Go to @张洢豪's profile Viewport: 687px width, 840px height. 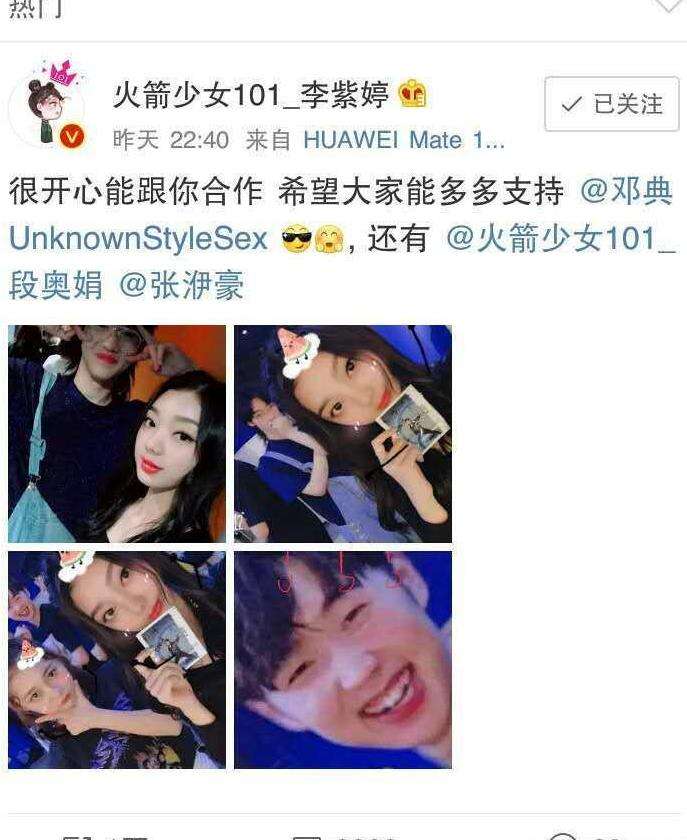click(182, 286)
